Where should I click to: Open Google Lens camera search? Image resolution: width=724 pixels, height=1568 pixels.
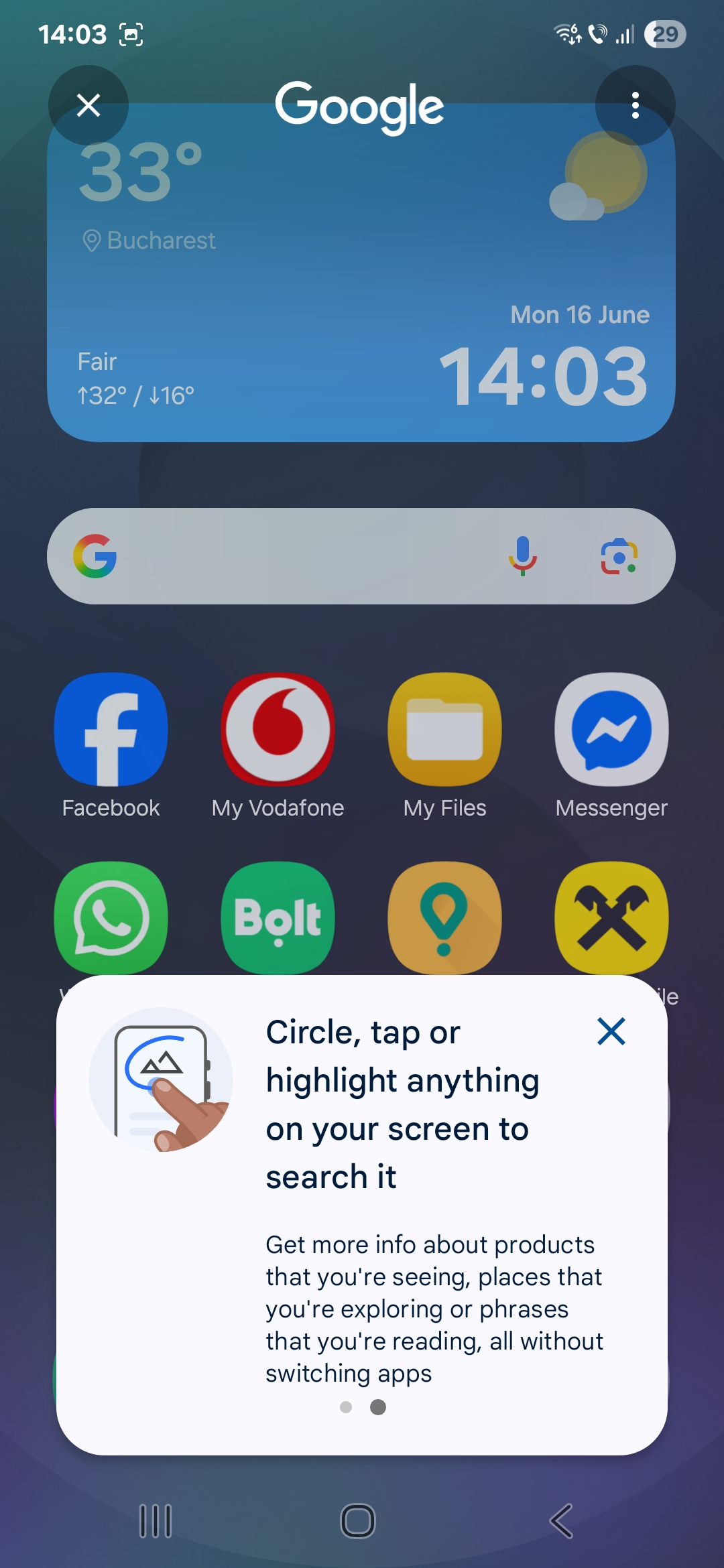pos(619,556)
